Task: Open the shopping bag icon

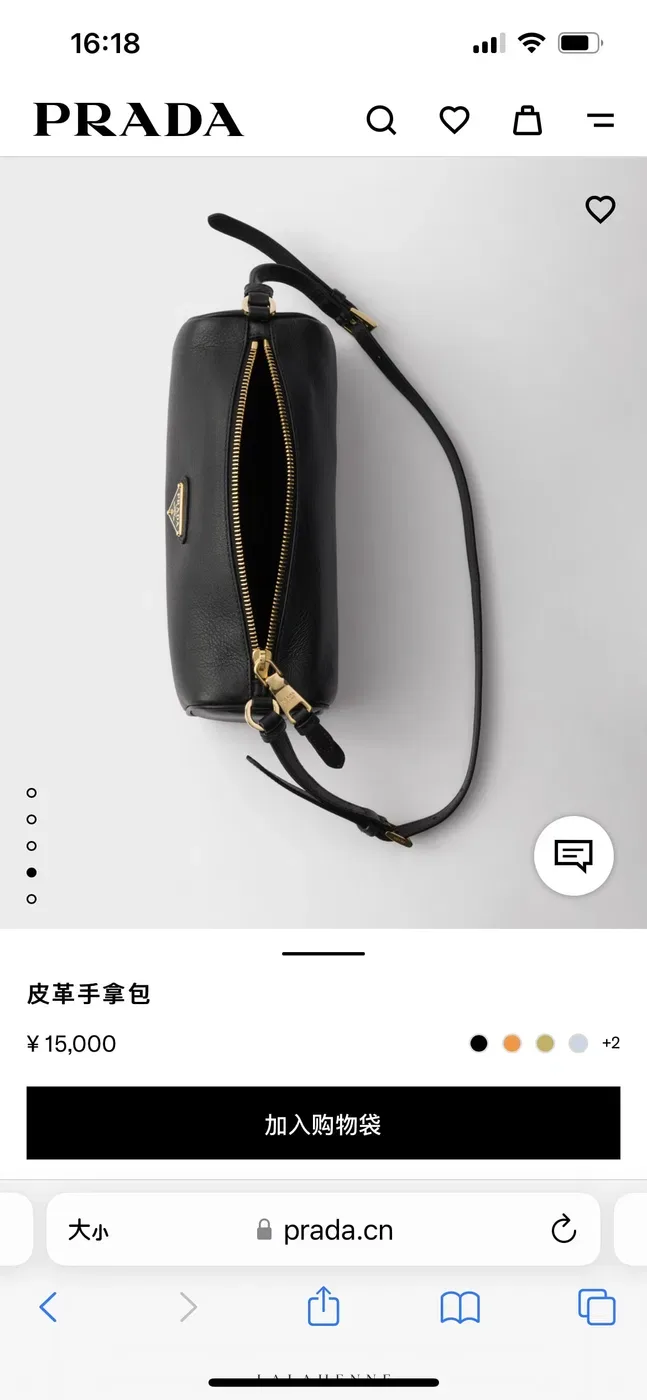Action: coord(527,120)
